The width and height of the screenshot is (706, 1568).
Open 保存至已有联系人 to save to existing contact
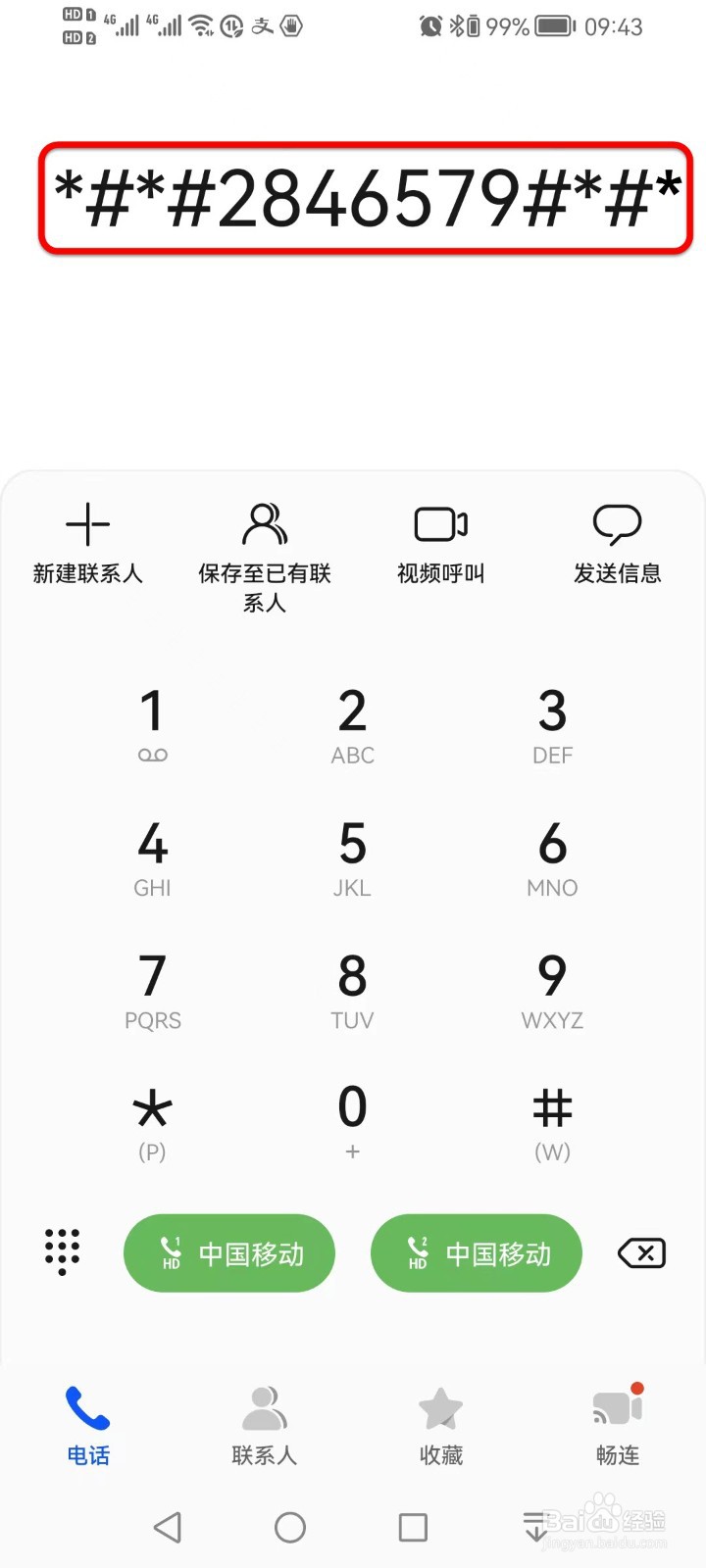[x=263, y=544]
